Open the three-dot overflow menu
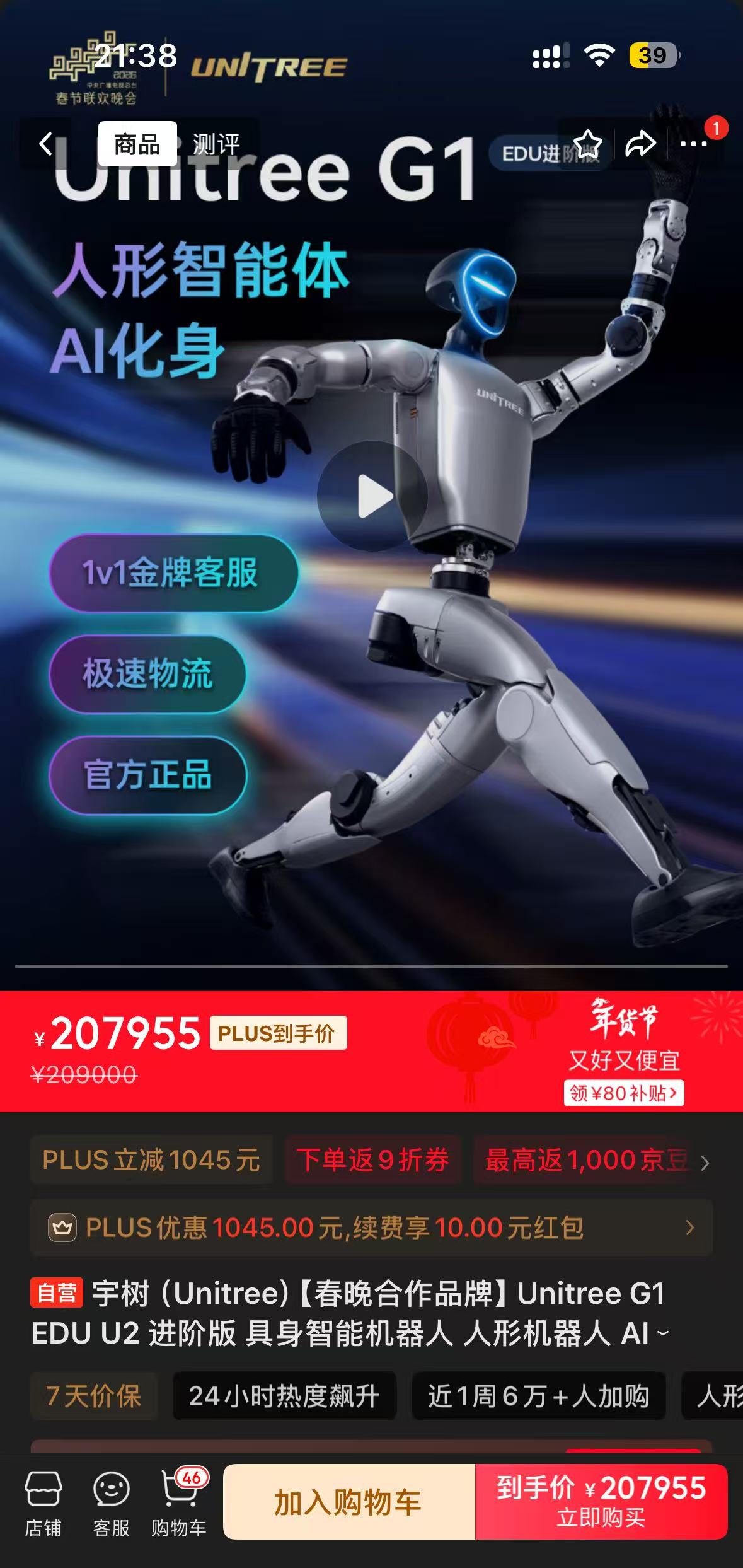The width and height of the screenshot is (743, 1568). (694, 144)
